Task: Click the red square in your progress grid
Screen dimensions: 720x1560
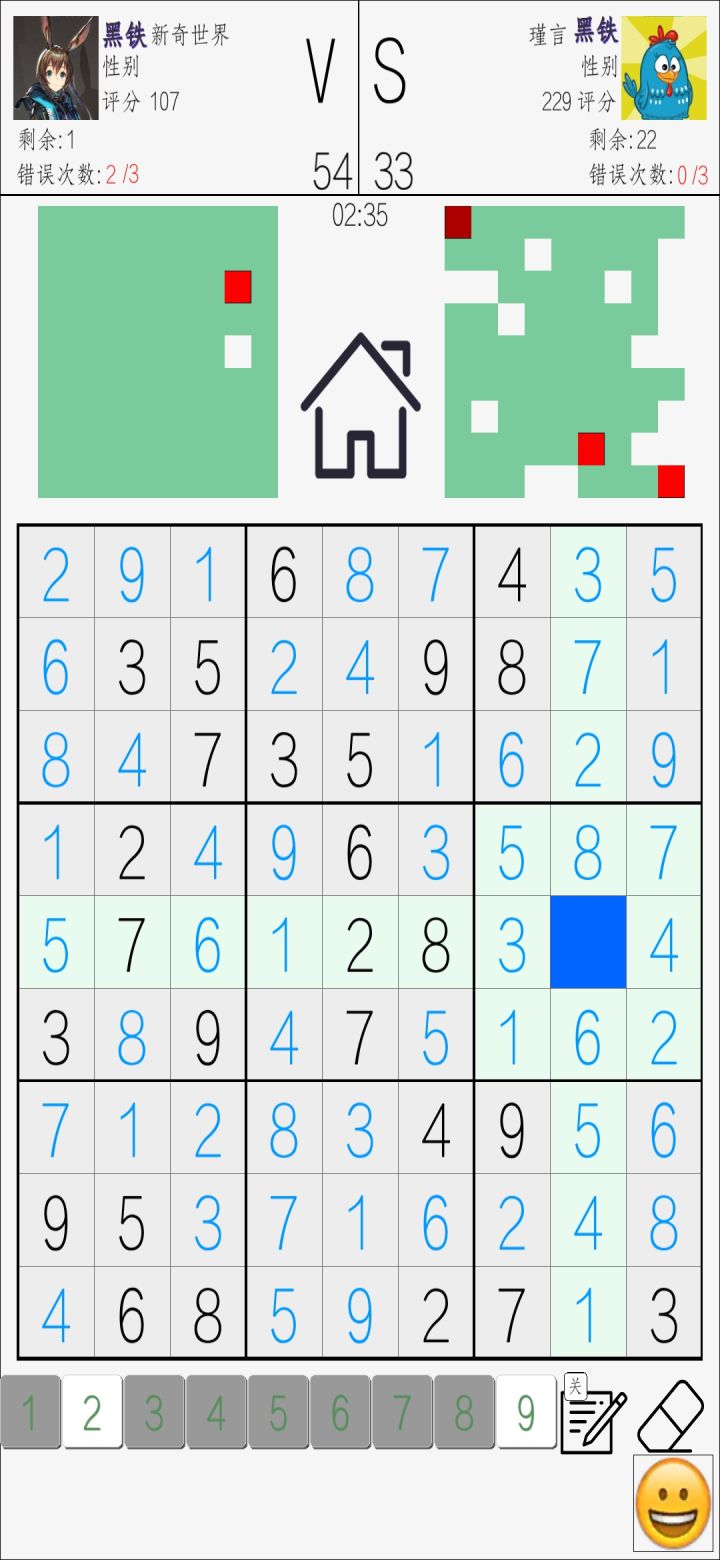Action: pos(238,287)
